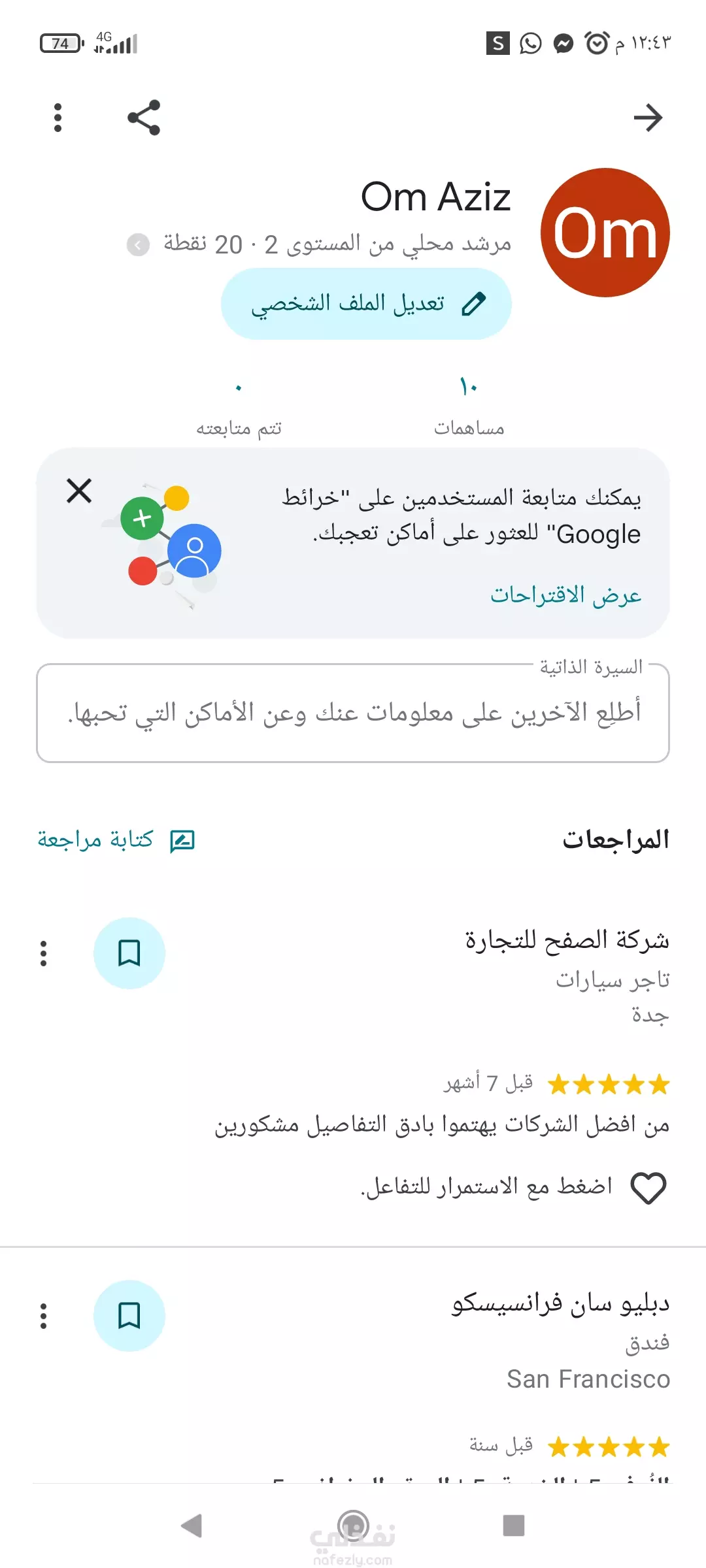This screenshot has width=706, height=1568.
Task: Open شركة الصفح للتجارة place
Action: point(567,940)
